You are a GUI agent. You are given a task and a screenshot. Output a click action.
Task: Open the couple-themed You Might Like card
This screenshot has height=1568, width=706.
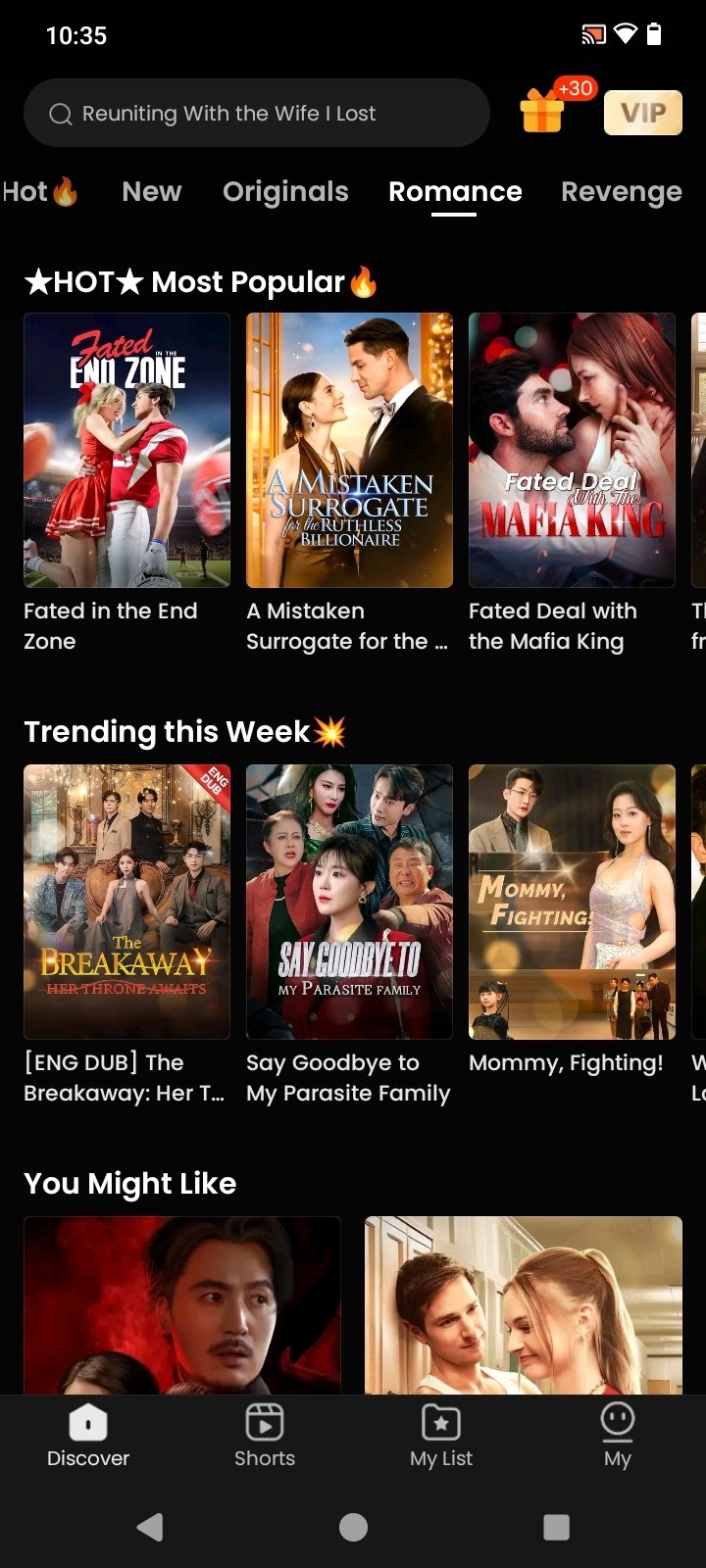click(523, 1305)
